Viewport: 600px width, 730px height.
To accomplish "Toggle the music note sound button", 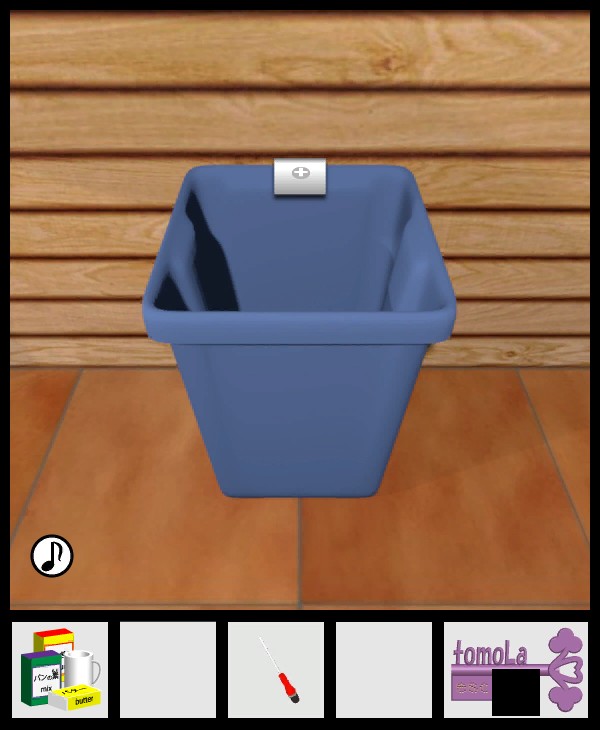I will coord(52,556).
